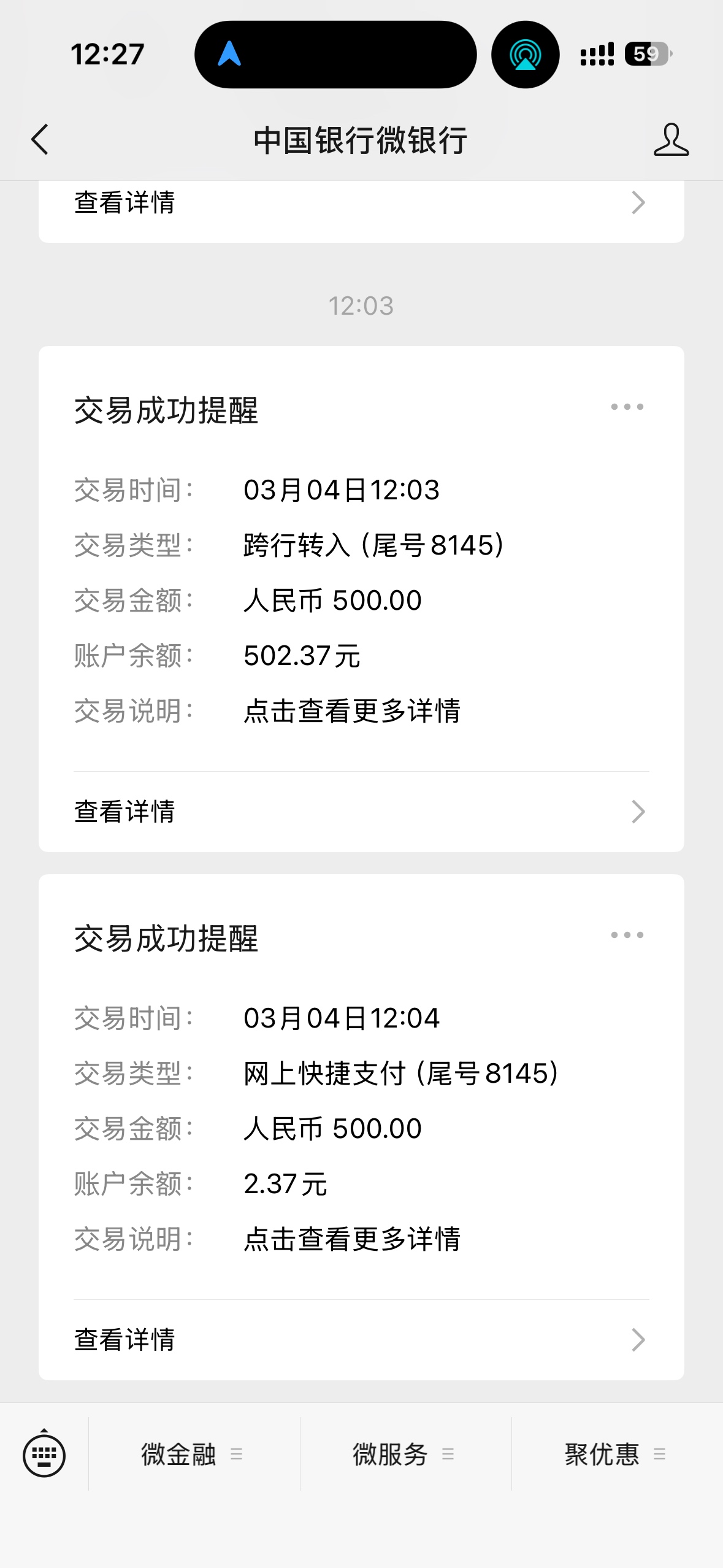This screenshot has width=723, height=1568.
Task: Expand the 微金融 menu
Action: [193, 1455]
